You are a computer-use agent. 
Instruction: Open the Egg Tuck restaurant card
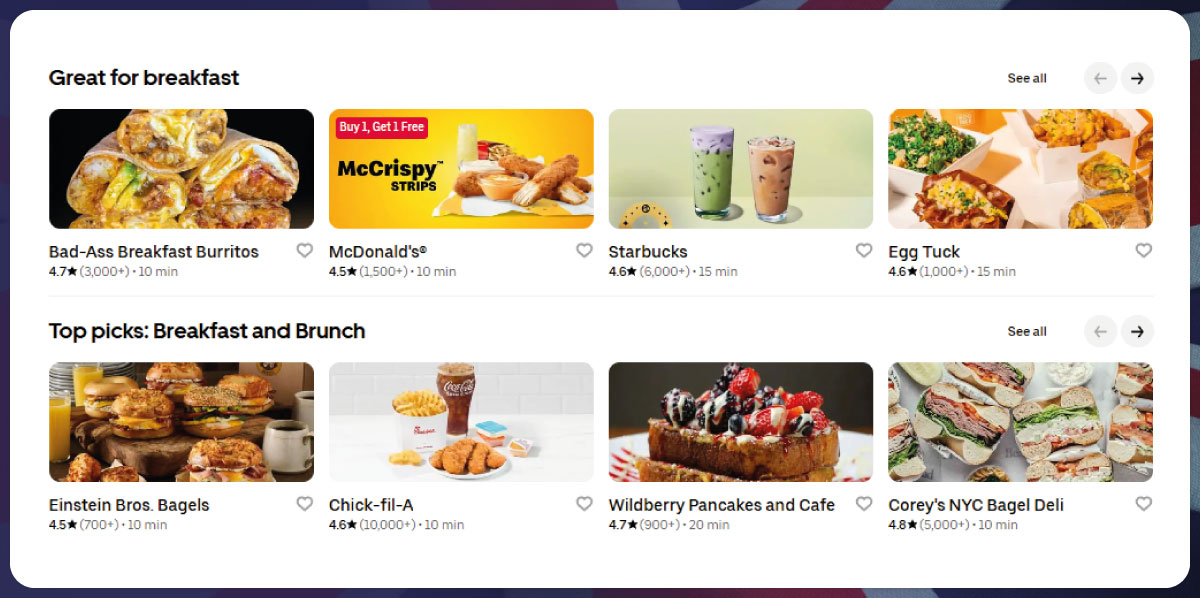coord(1020,169)
